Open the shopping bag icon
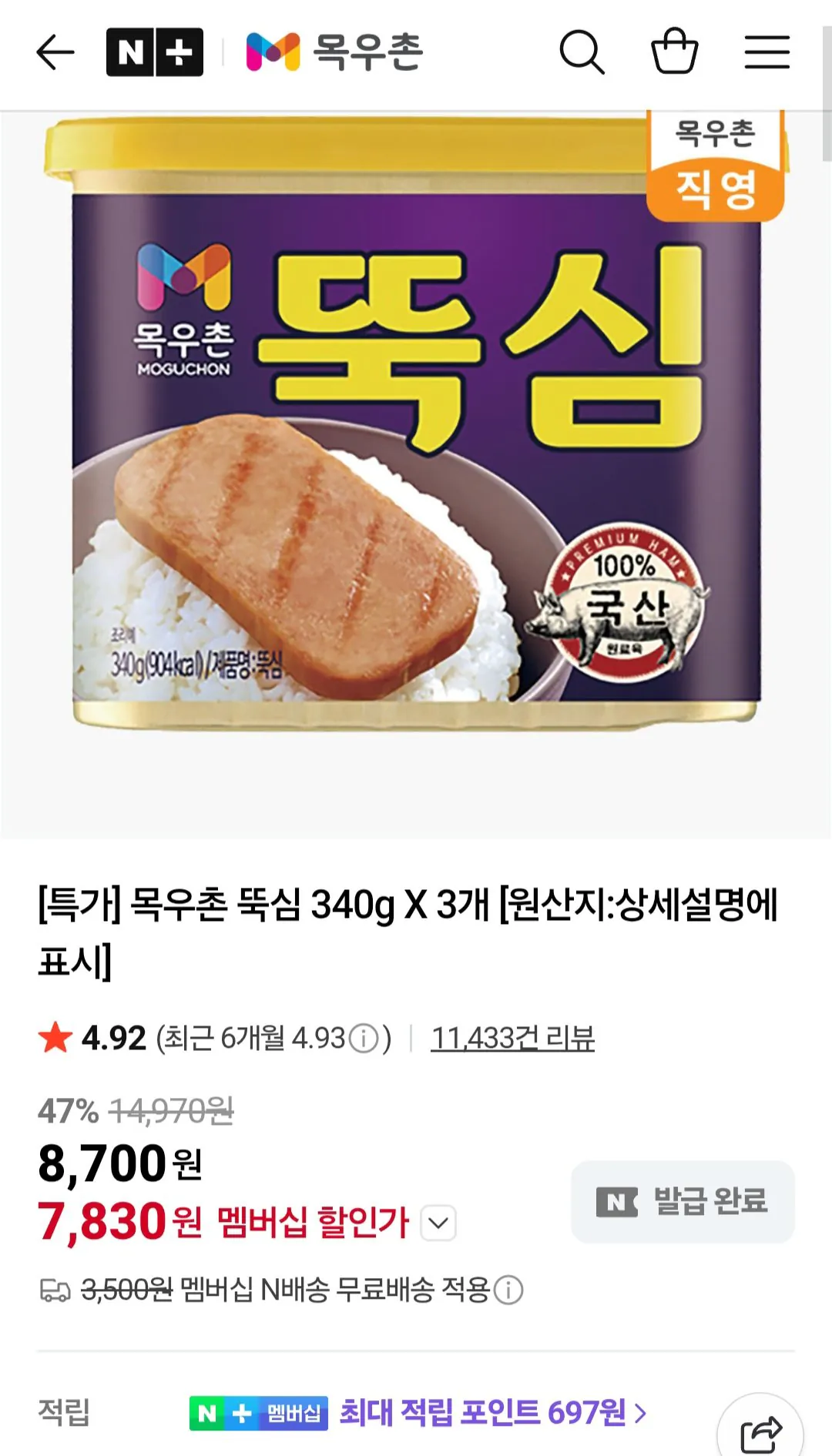This screenshot has width=832, height=1456. (x=674, y=52)
